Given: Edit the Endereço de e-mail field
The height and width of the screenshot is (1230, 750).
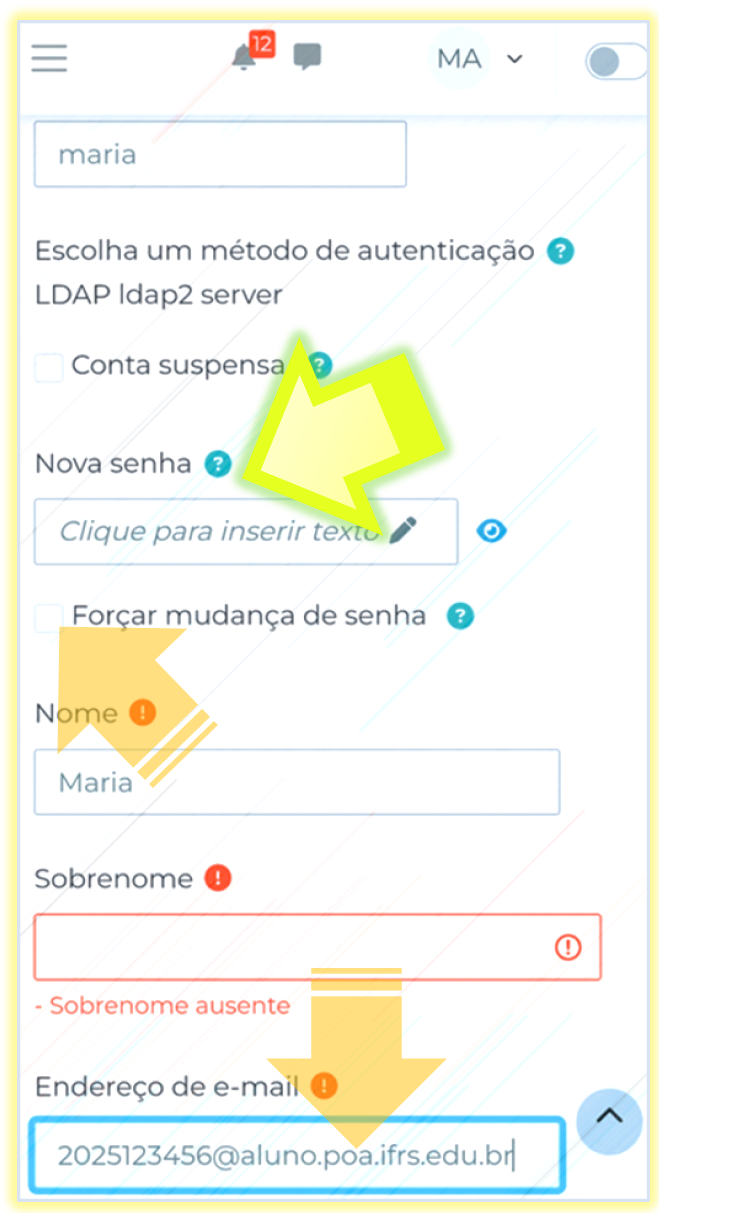Looking at the screenshot, I should 297,1156.
